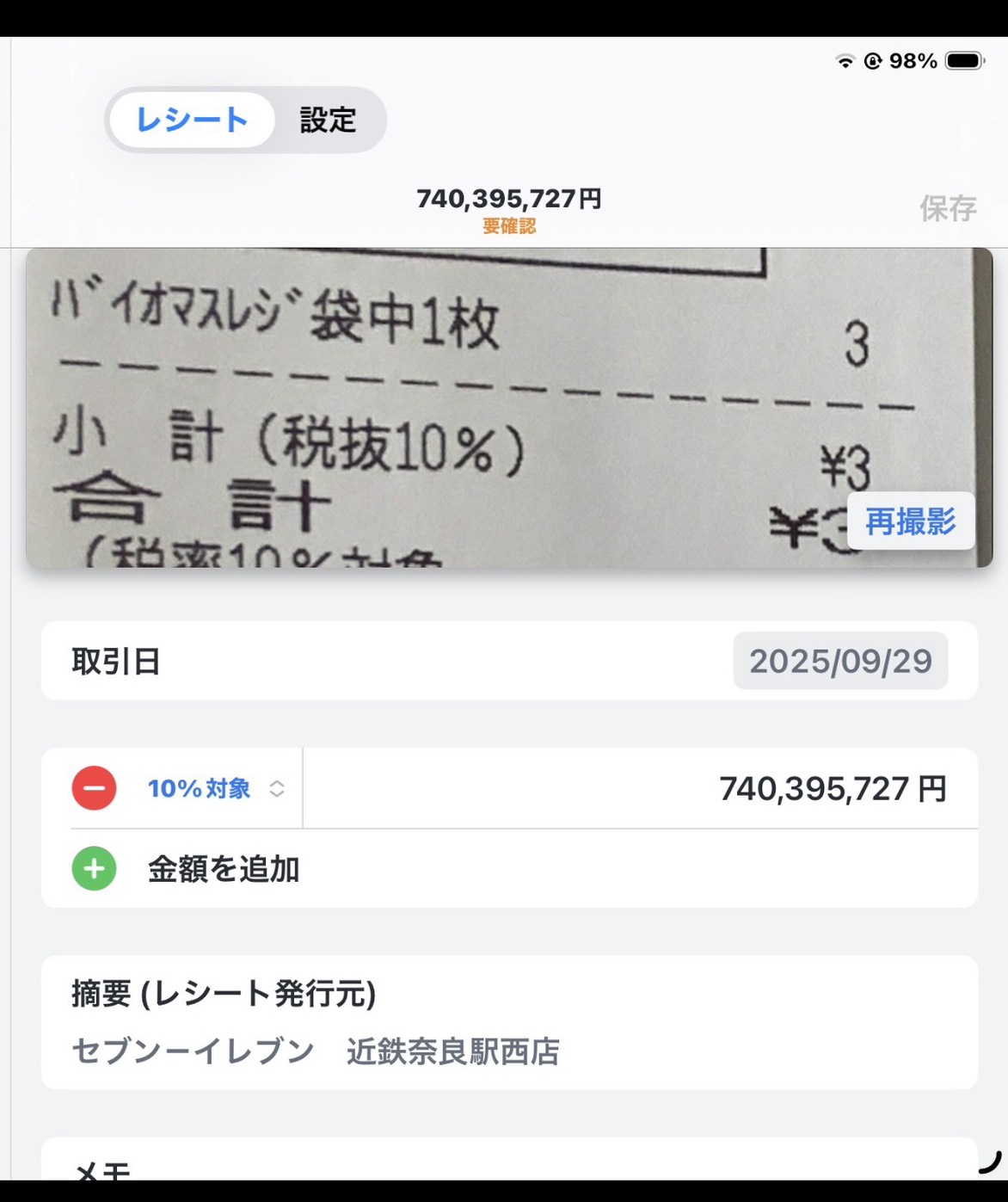The width and height of the screenshot is (1008, 1202).
Task: Click the privacy indicator beside battery percentage
Action: point(871,59)
